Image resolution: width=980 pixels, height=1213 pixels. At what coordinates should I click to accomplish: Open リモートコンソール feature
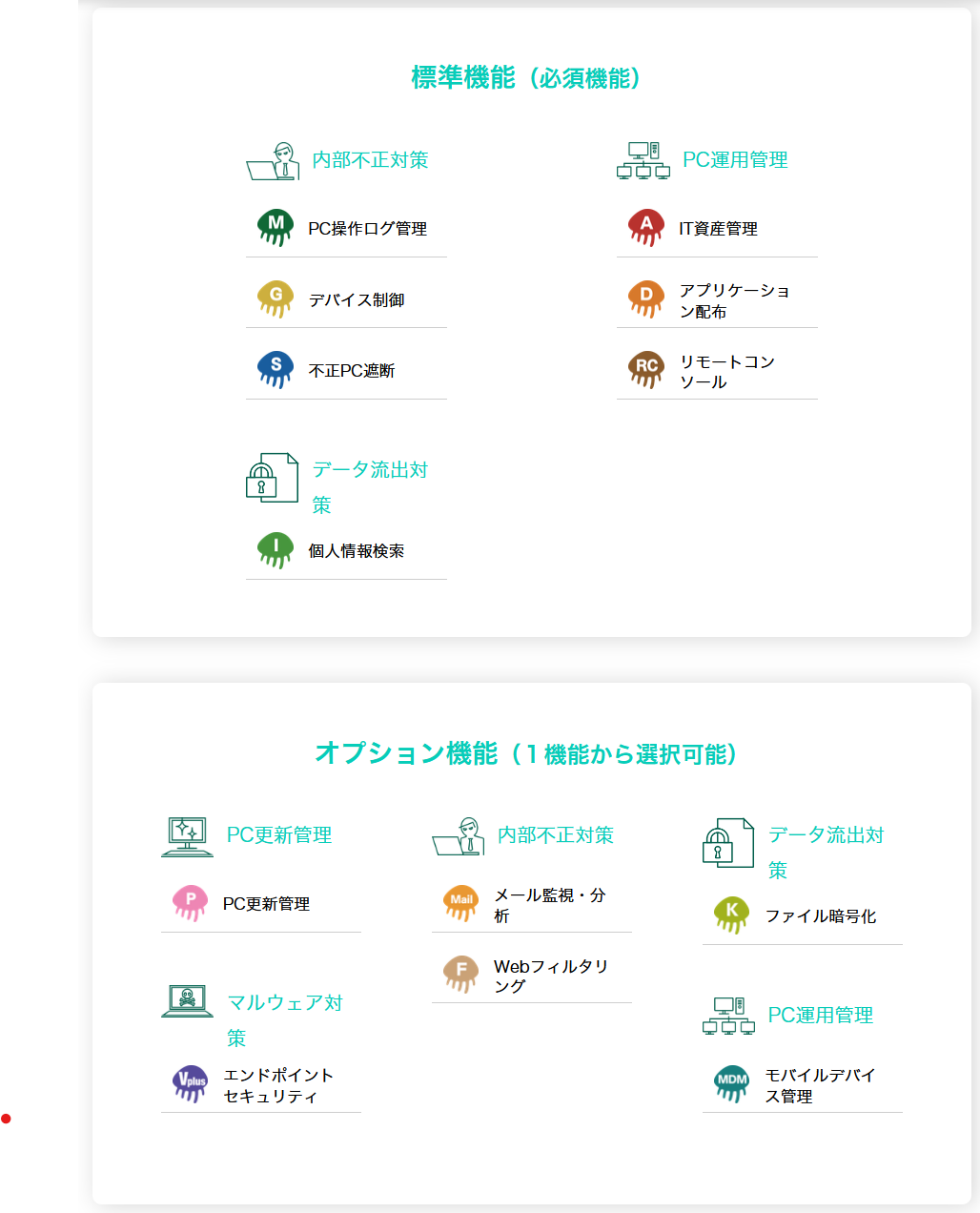726,372
